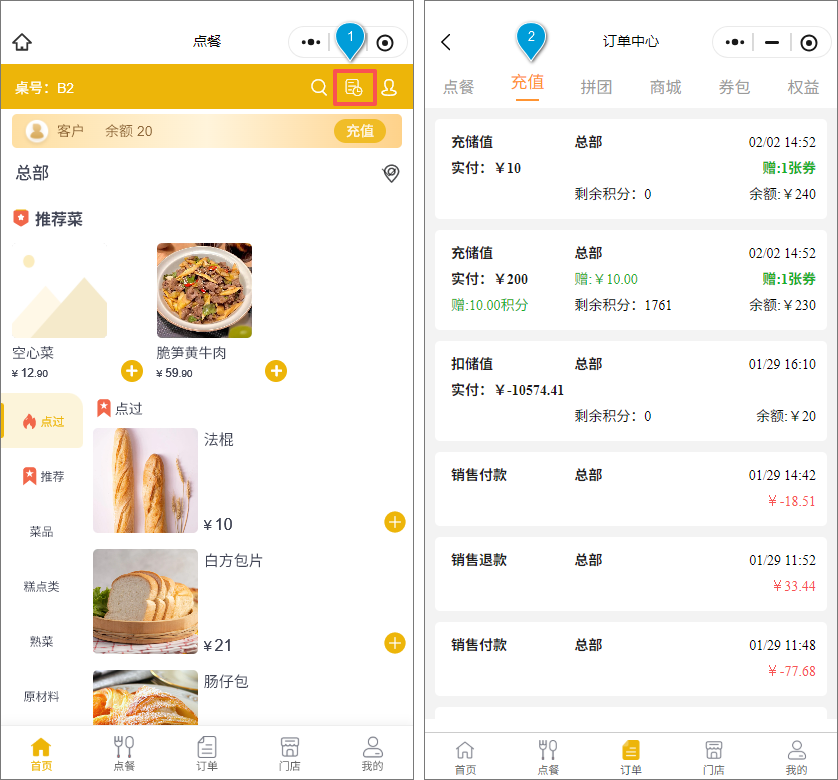Add 法棍 to the cart
Image resolution: width=838 pixels, height=780 pixels.
point(395,522)
